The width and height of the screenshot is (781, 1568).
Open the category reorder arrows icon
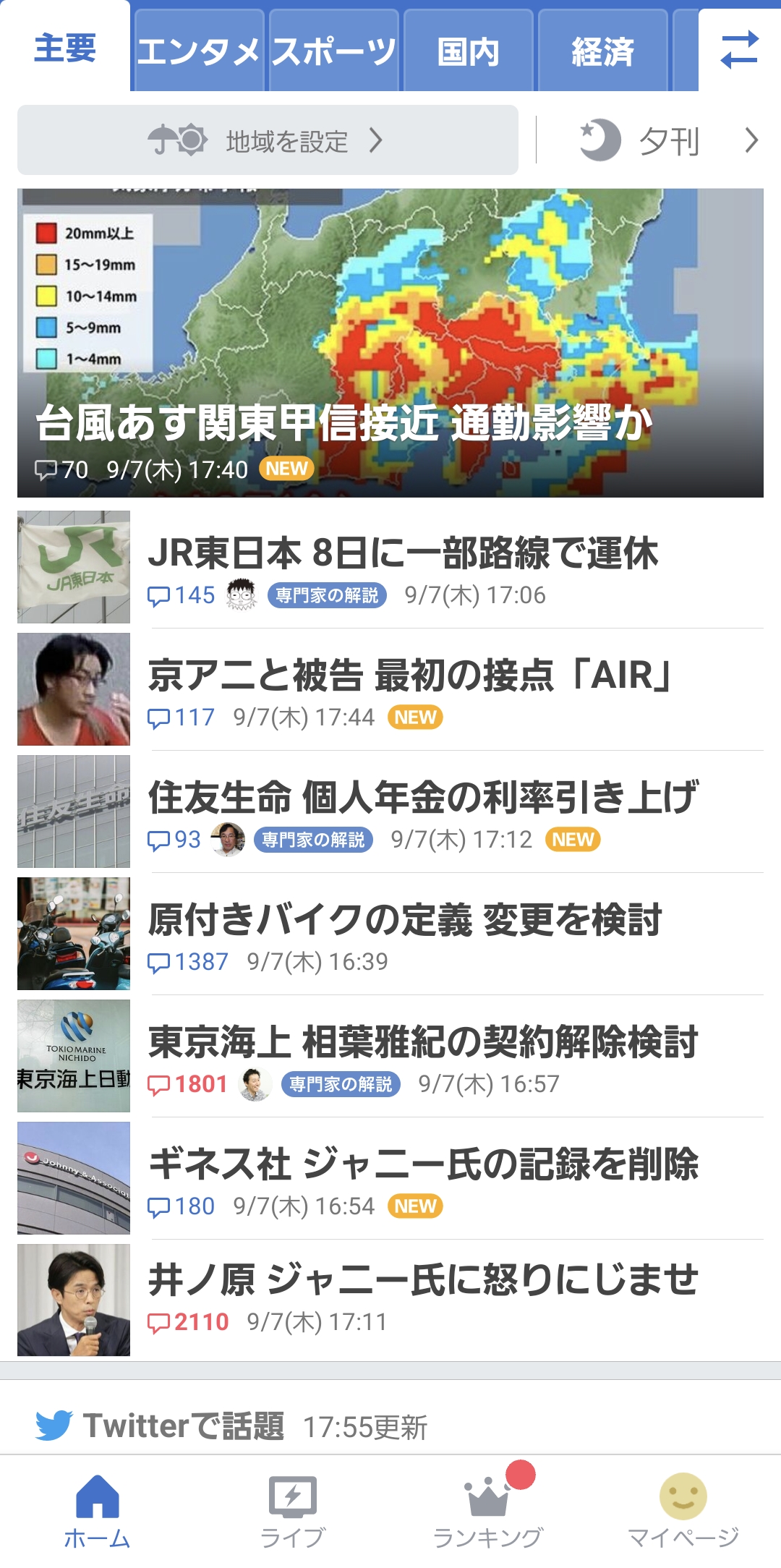click(739, 50)
